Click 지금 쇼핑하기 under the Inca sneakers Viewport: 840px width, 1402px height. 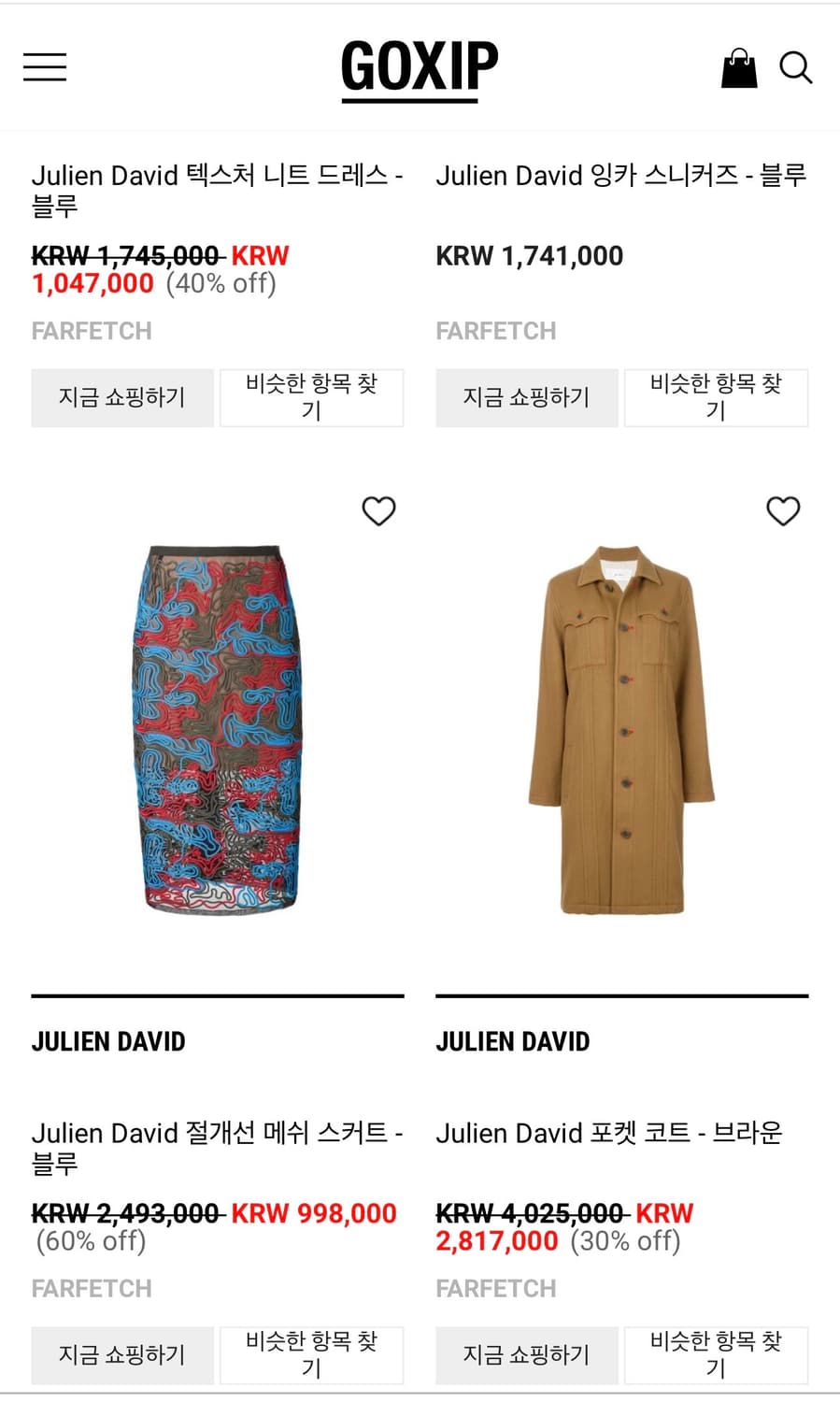pyautogui.click(x=526, y=397)
